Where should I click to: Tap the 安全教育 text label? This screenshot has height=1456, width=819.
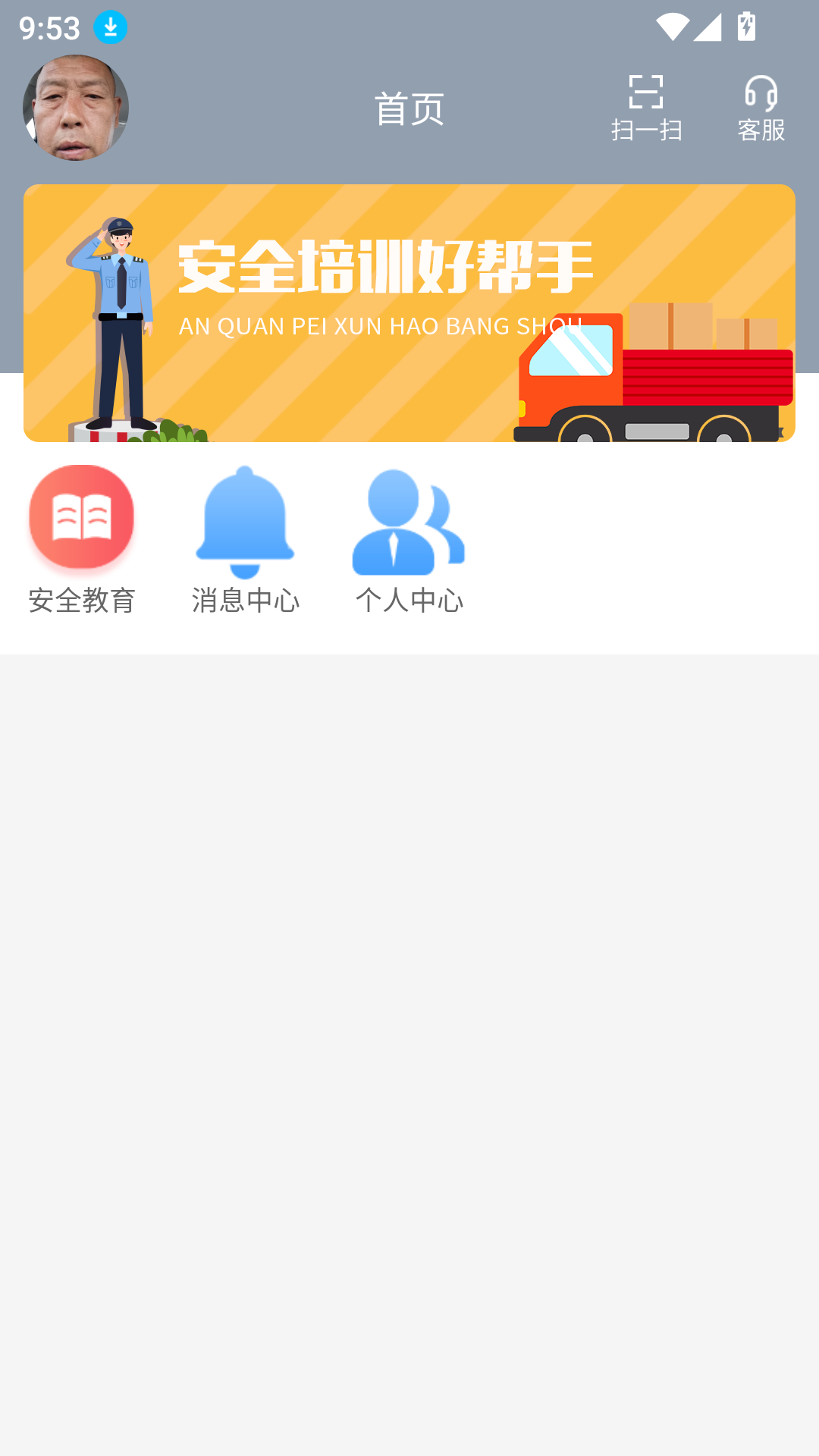pyautogui.click(x=82, y=601)
